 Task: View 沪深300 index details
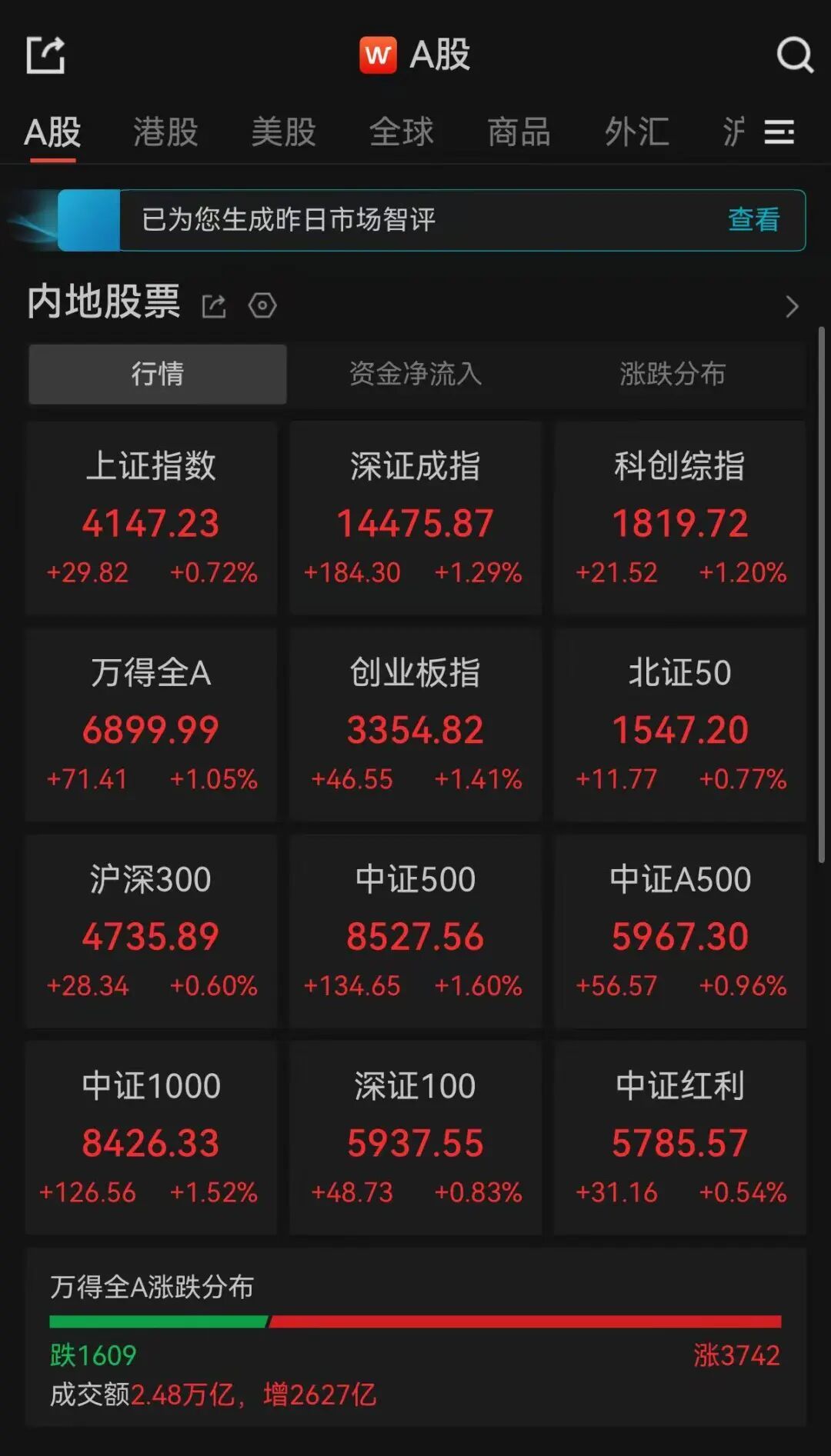151,931
